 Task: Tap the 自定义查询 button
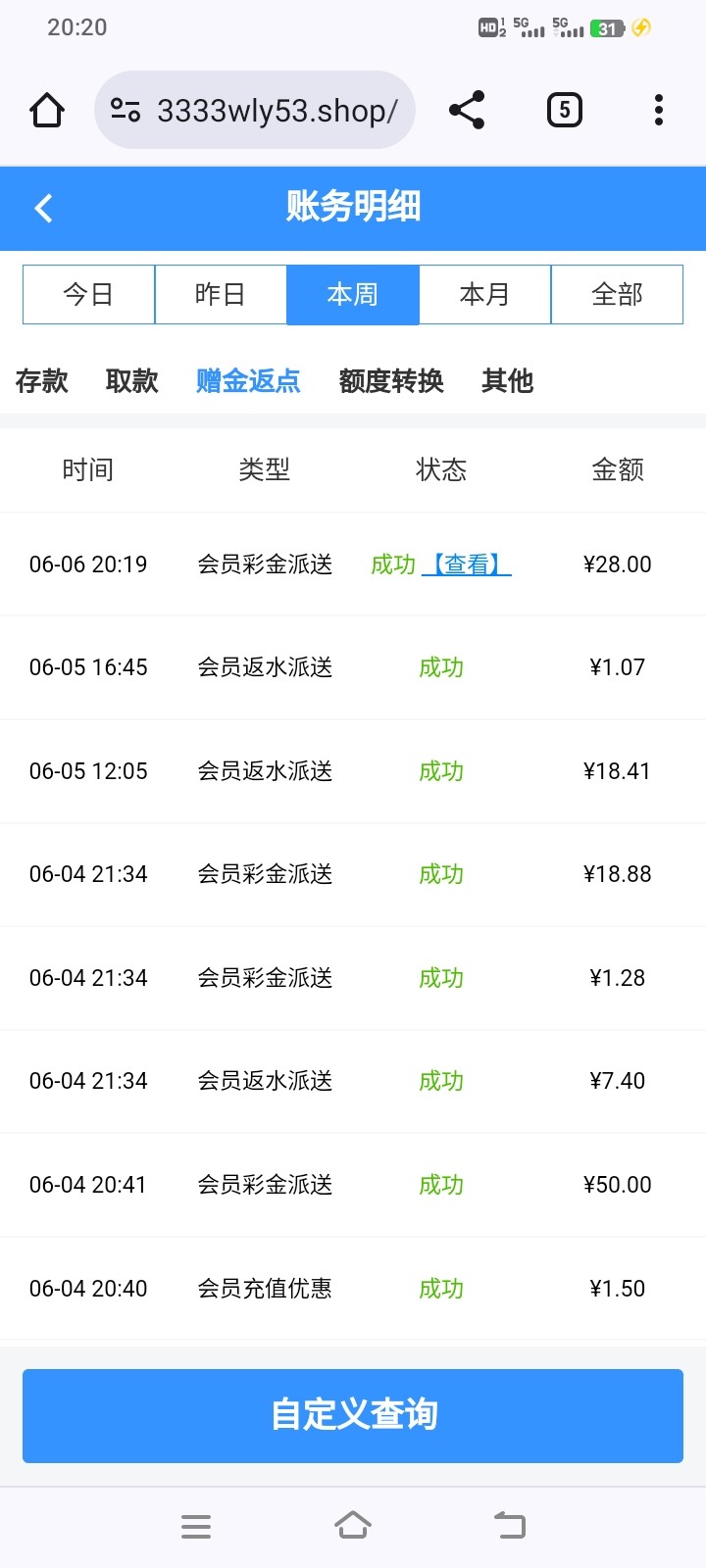pyautogui.click(x=353, y=1415)
